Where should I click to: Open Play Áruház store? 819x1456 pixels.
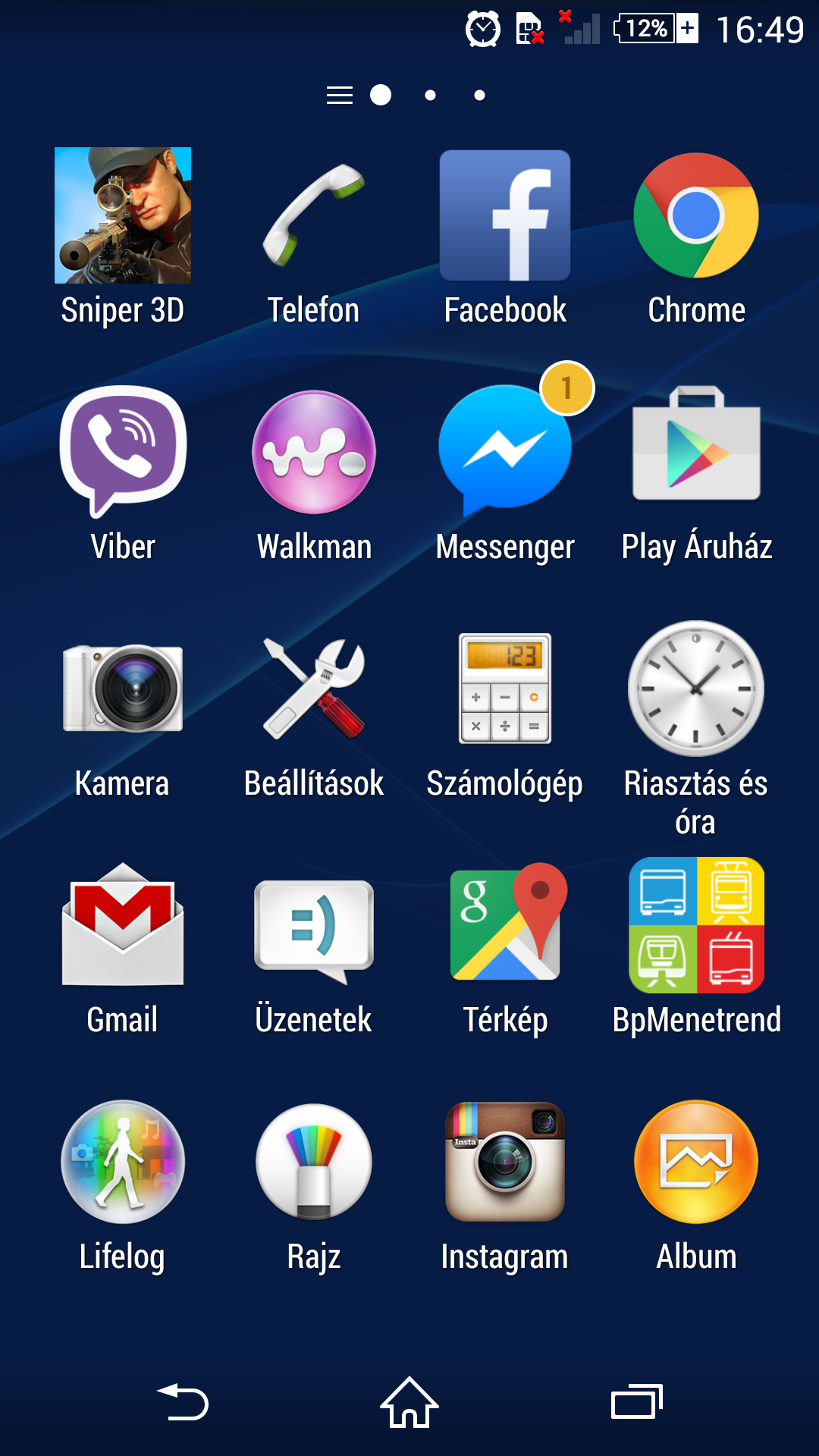[696, 447]
